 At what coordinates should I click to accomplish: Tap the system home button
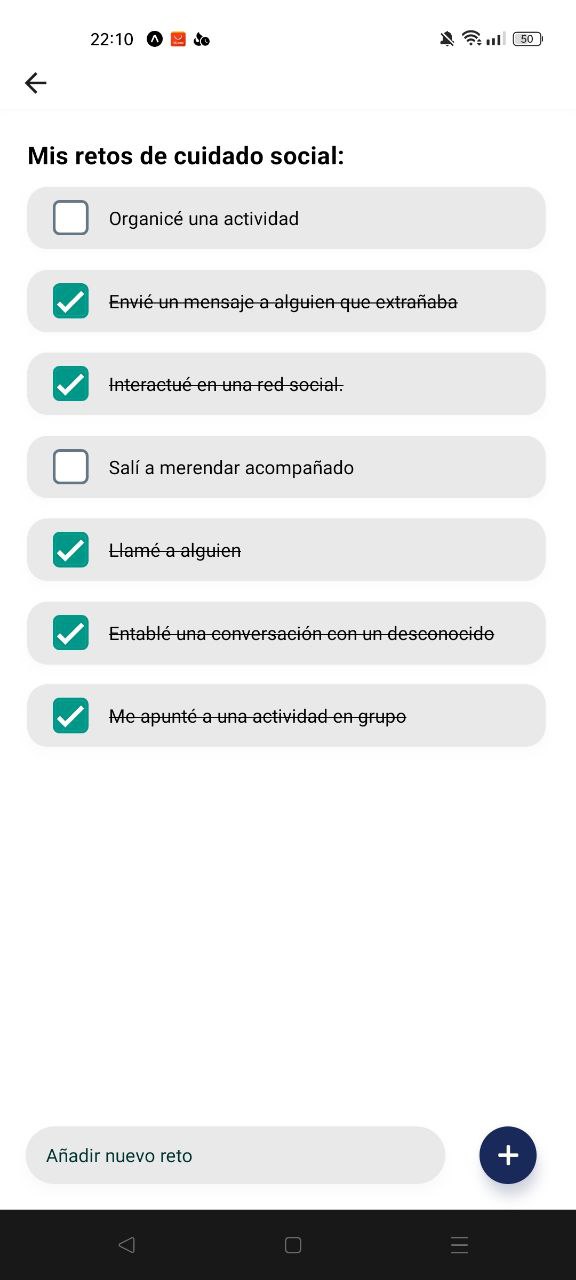click(x=293, y=1245)
